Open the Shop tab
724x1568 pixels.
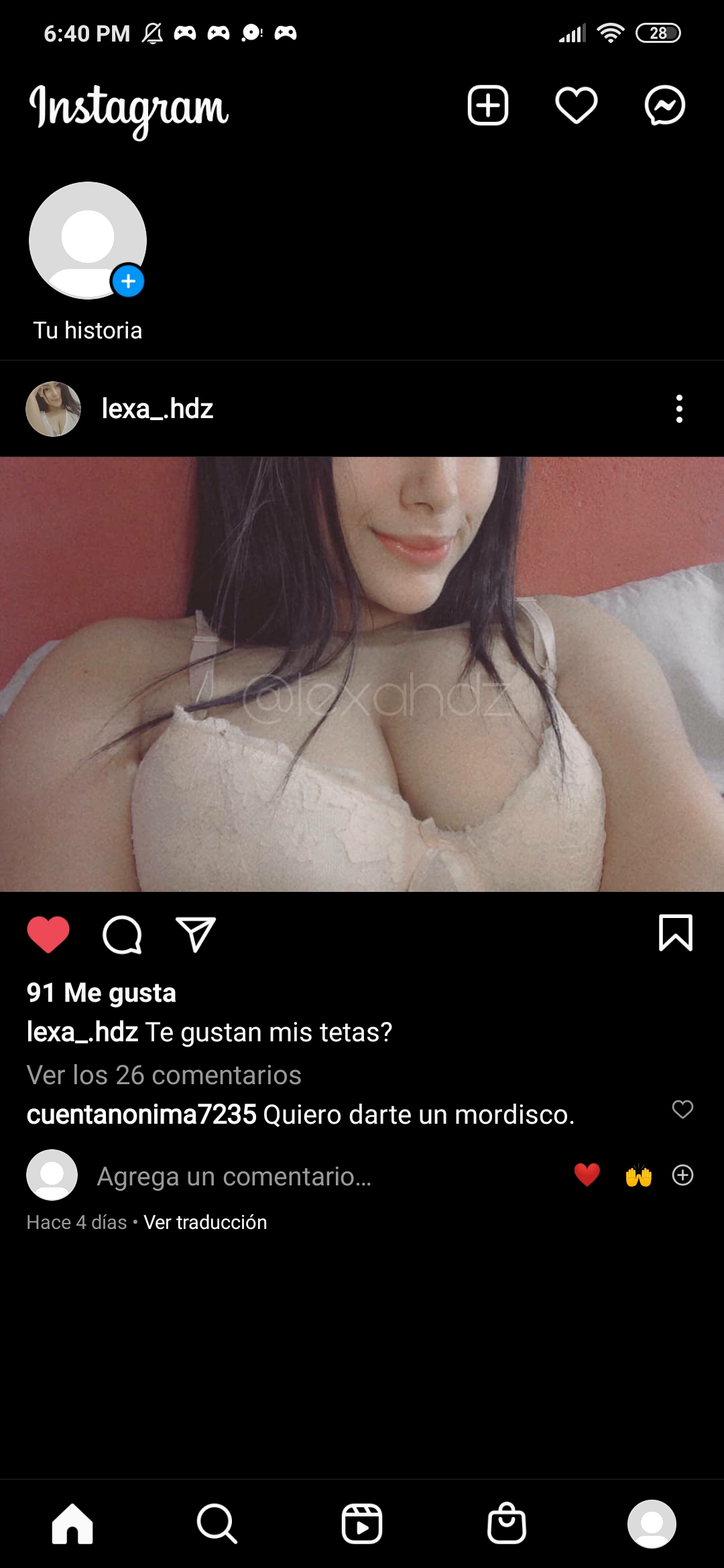coord(507,1523)
